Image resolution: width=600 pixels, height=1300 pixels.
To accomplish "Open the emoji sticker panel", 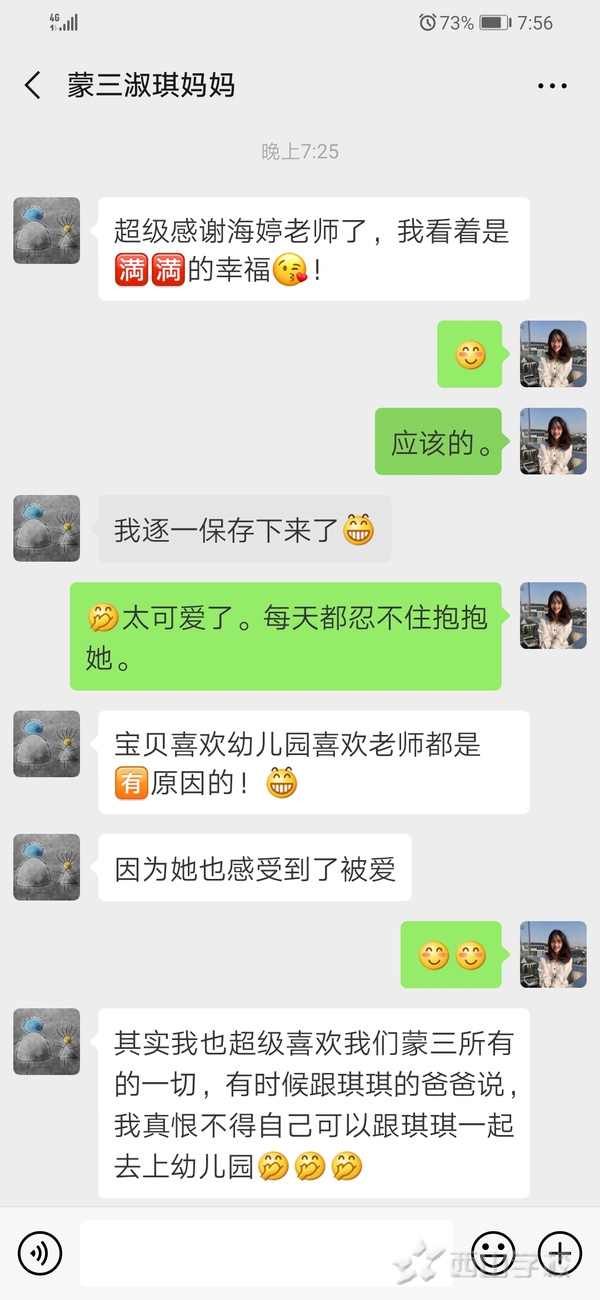I will pos(492,1252).
